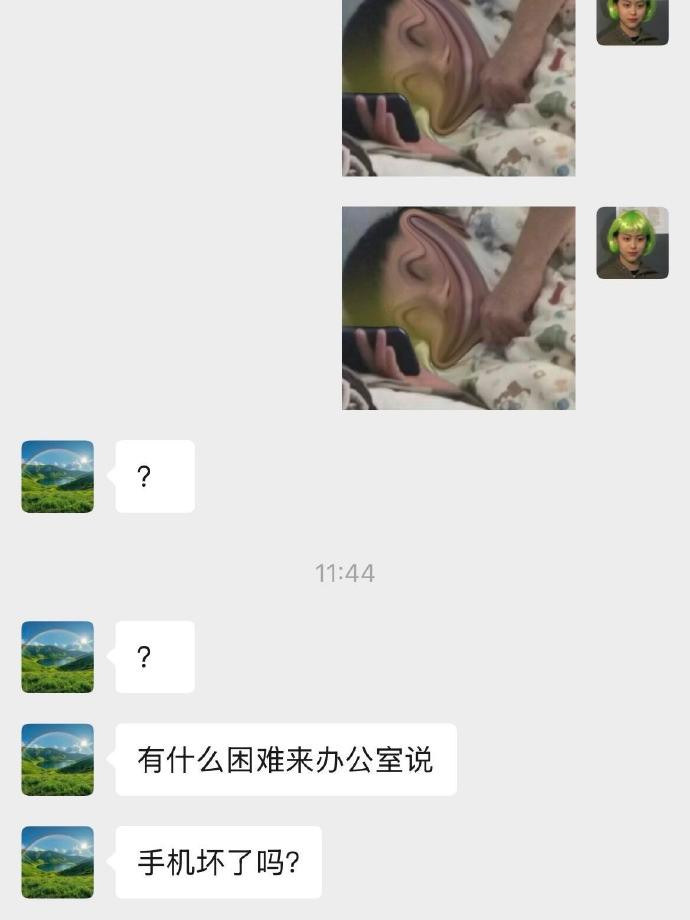Viewport: 690px width, 920px height.
Task: Tap the green-haired avatar beside the full image
Action: (632, 243)
